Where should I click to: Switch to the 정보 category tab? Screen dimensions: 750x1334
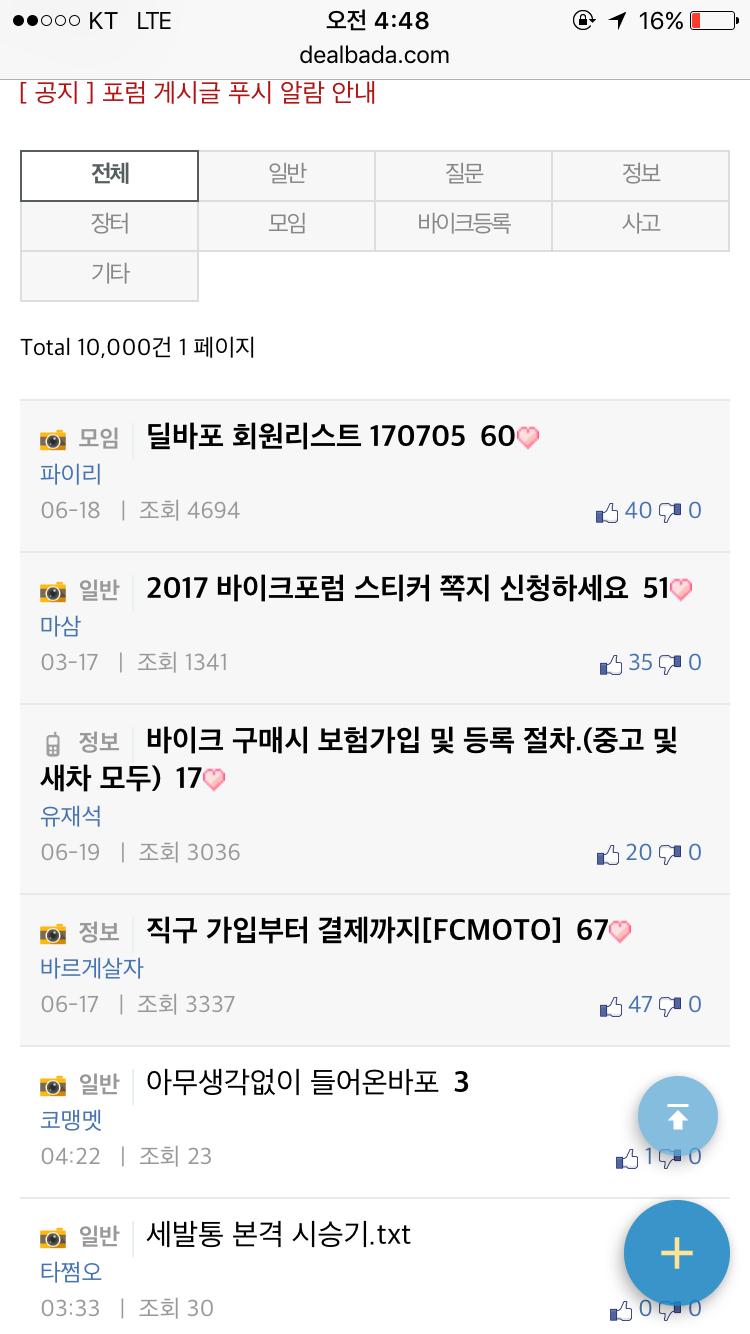pos(641,175)
